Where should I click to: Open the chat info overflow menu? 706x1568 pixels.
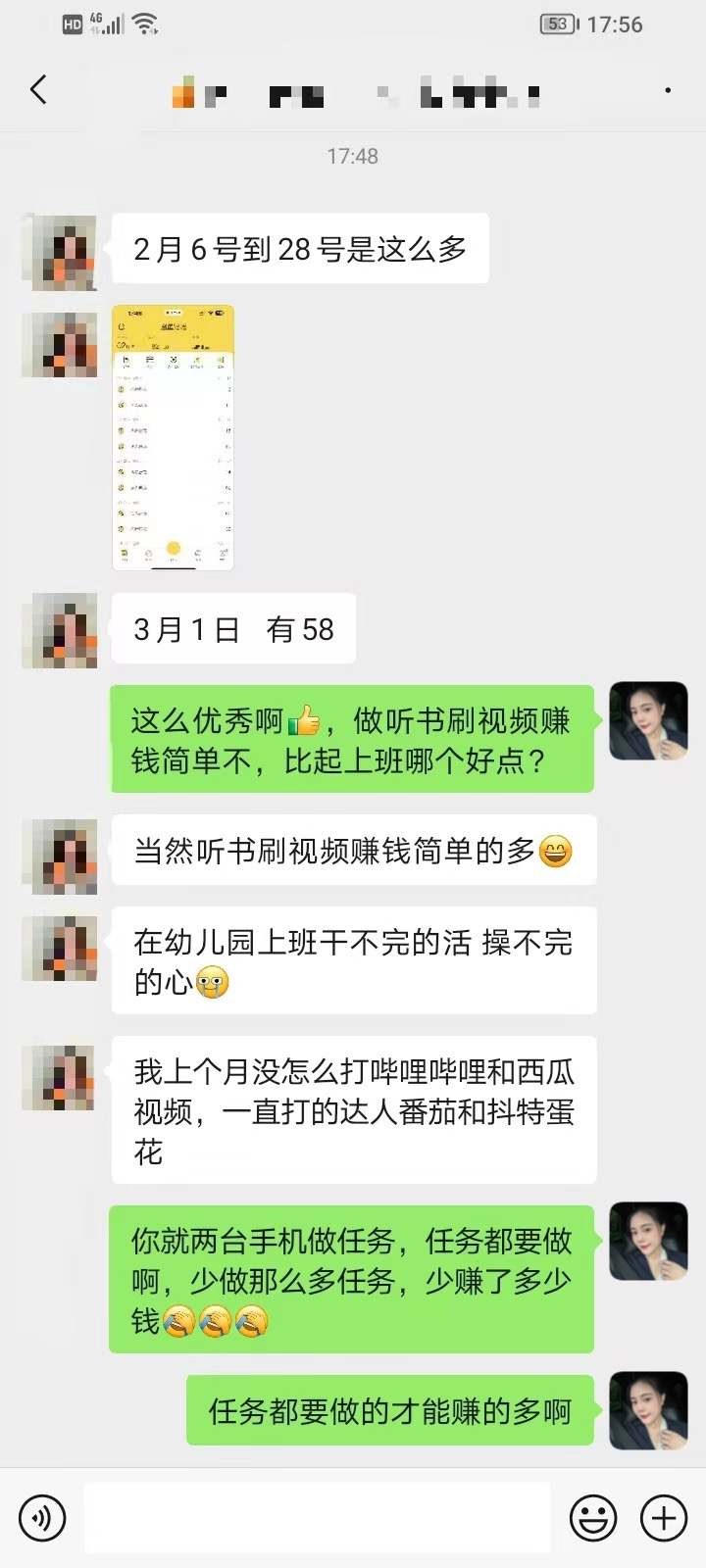click(668, 91)
